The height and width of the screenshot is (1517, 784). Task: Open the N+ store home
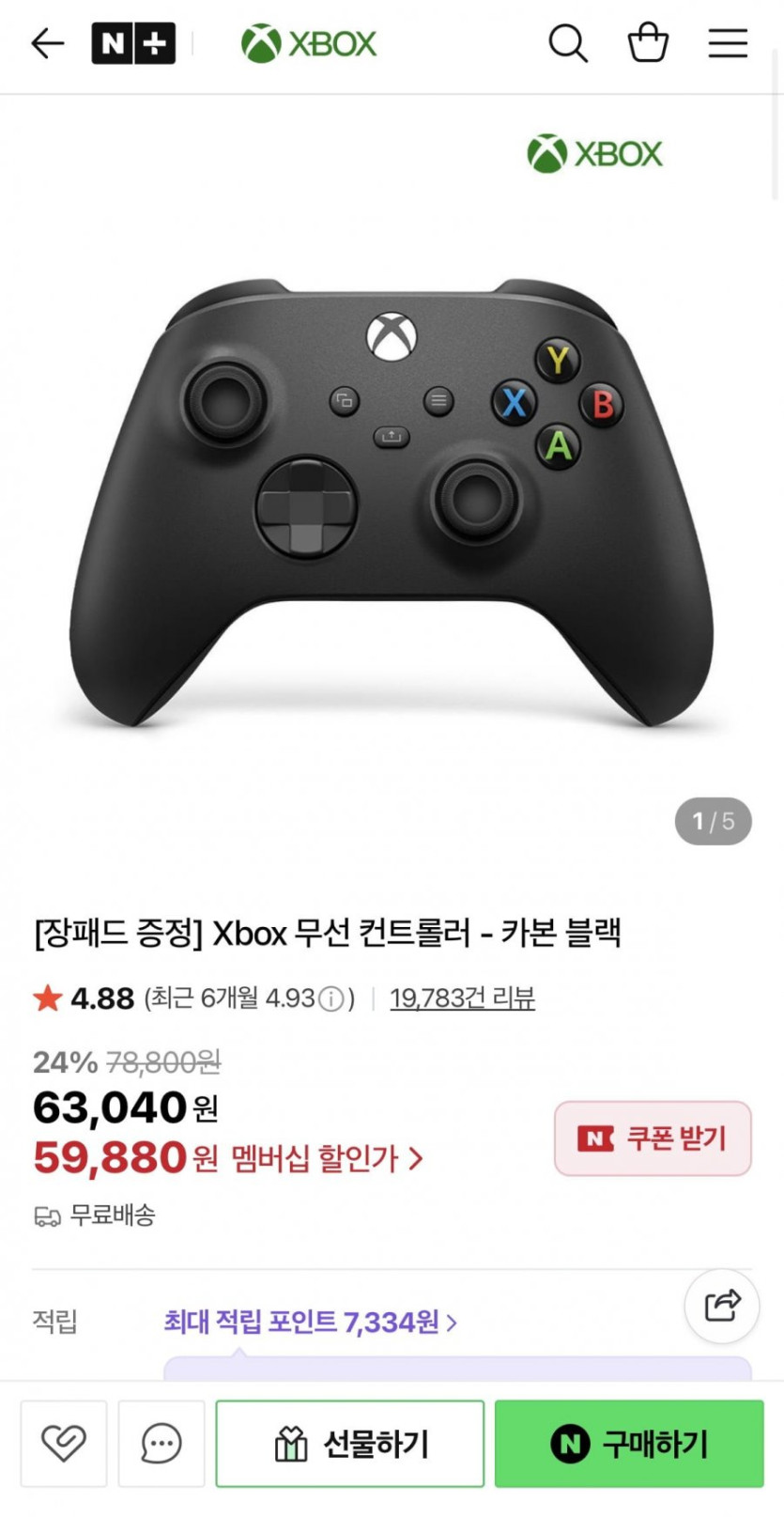pos(132,43)
